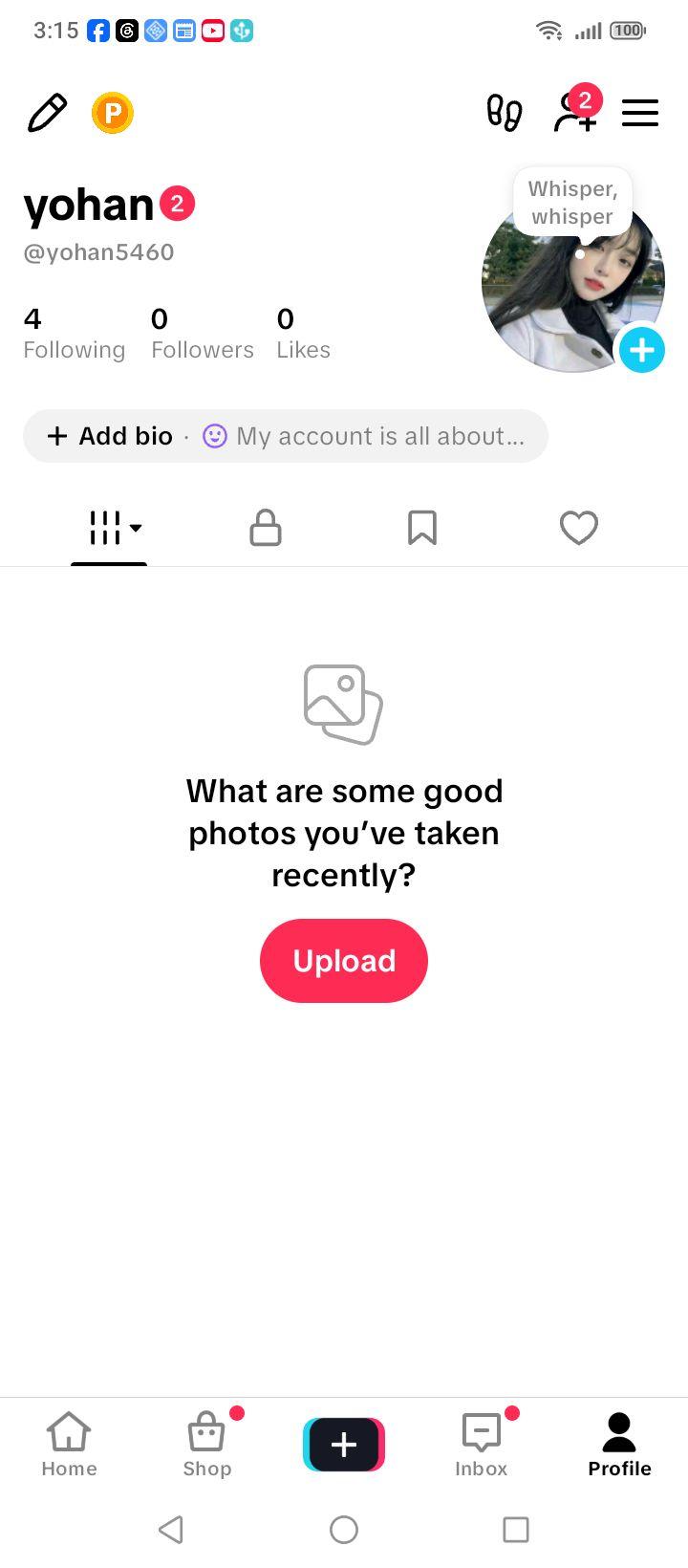Switch to the saved bookmark tab
Image resolution: width=688 pixels, height=1568 pixels.
pos(422,527)
